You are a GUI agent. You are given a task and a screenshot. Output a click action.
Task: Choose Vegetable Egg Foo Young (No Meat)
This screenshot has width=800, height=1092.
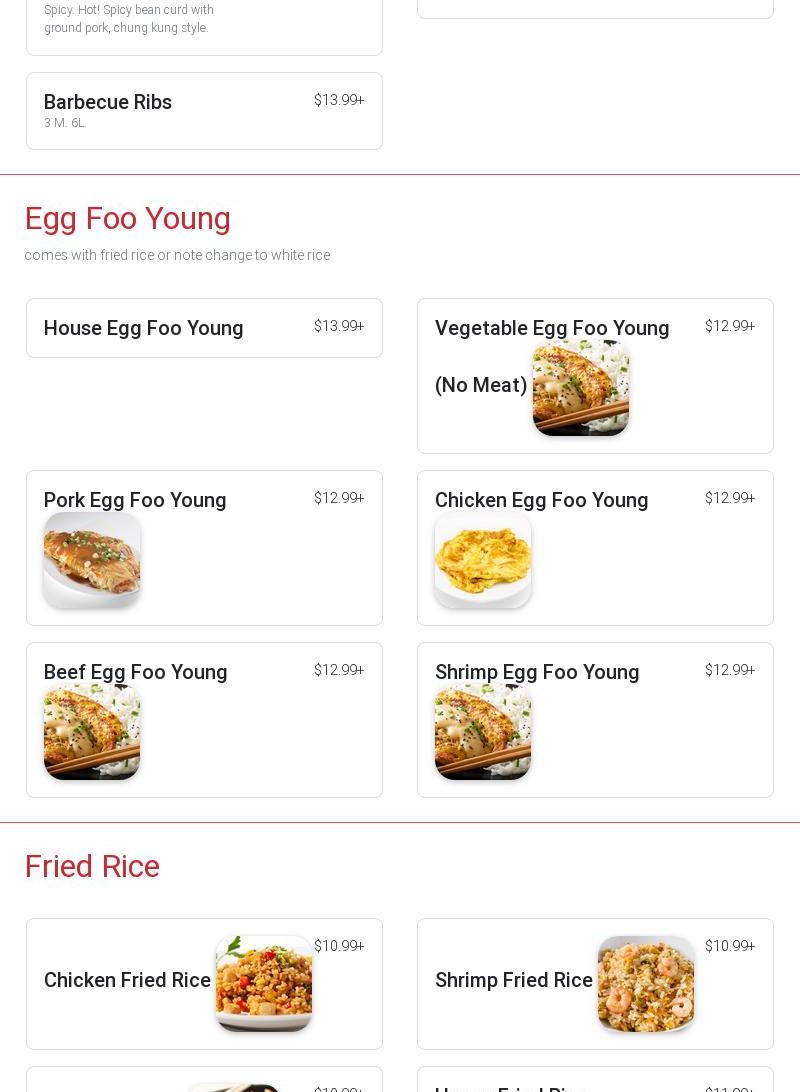click(x=595, y=375)
